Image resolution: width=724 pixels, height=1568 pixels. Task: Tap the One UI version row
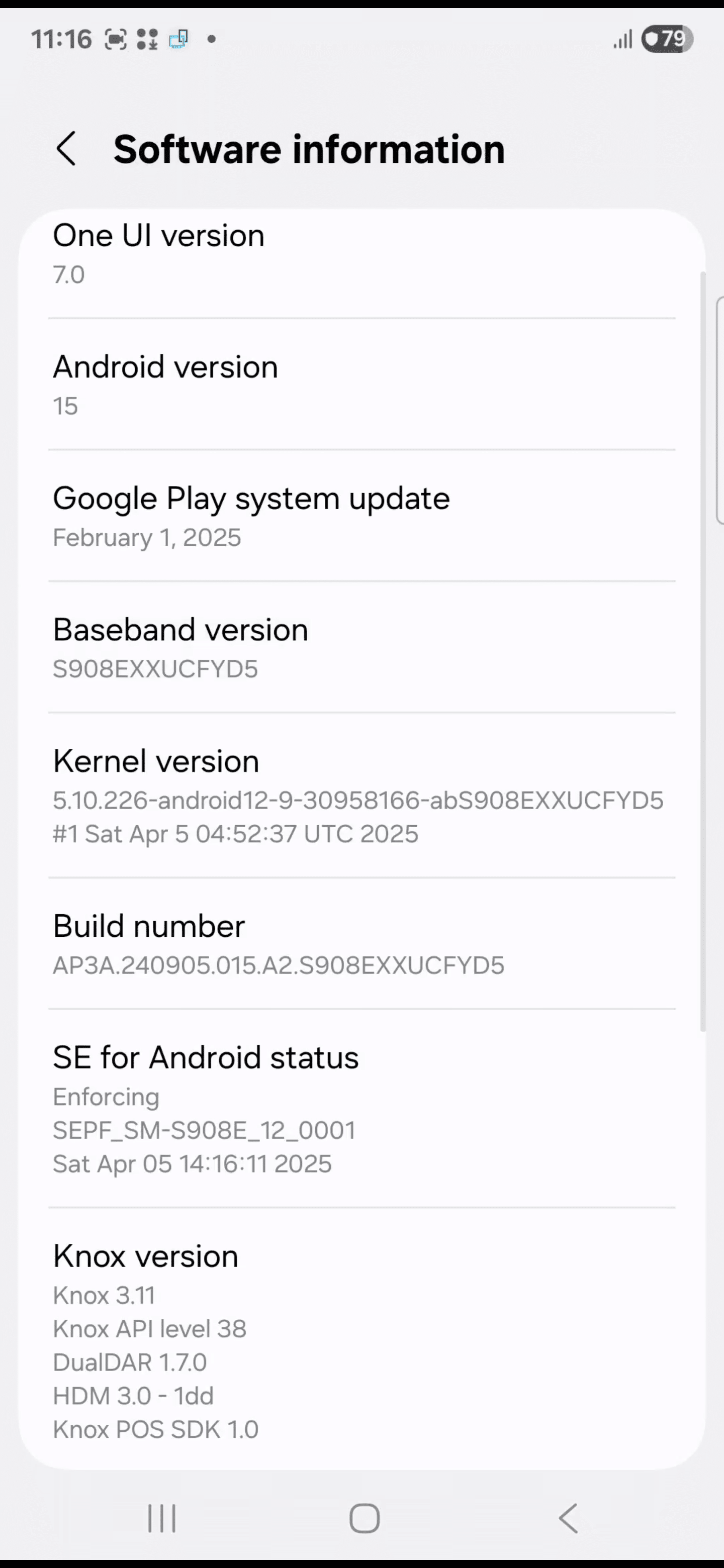coord(361,254)
